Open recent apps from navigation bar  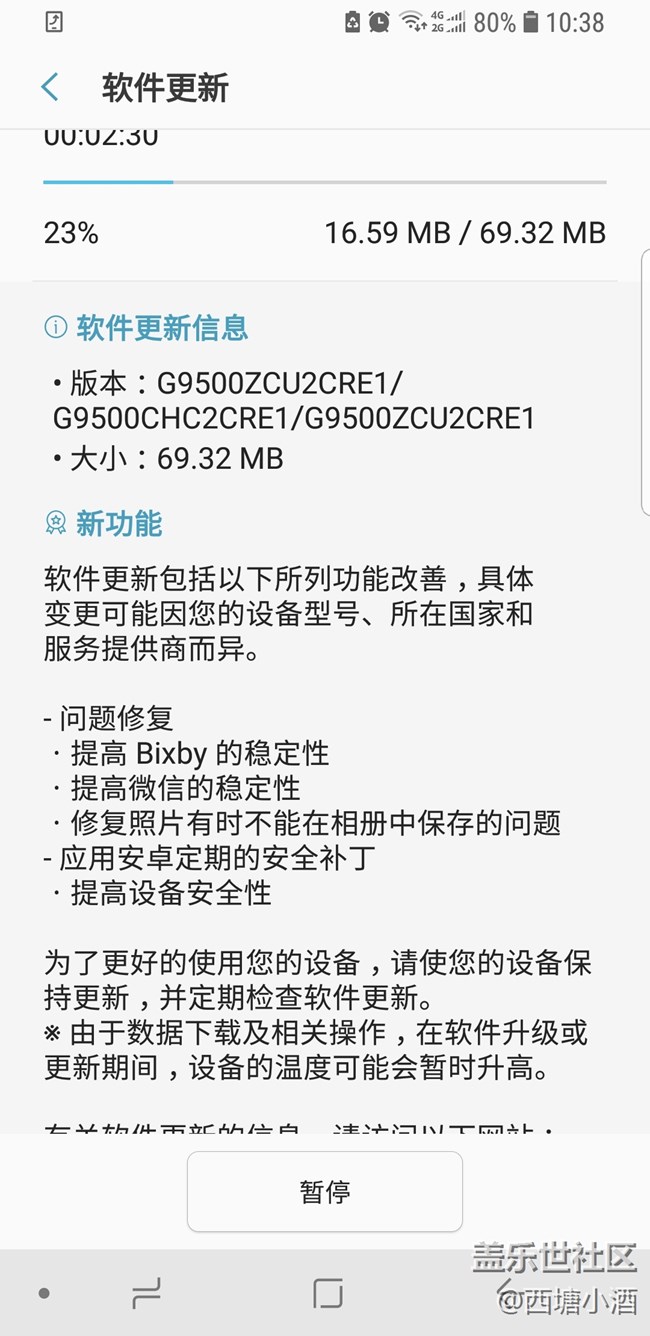[x=146, y=1293]
